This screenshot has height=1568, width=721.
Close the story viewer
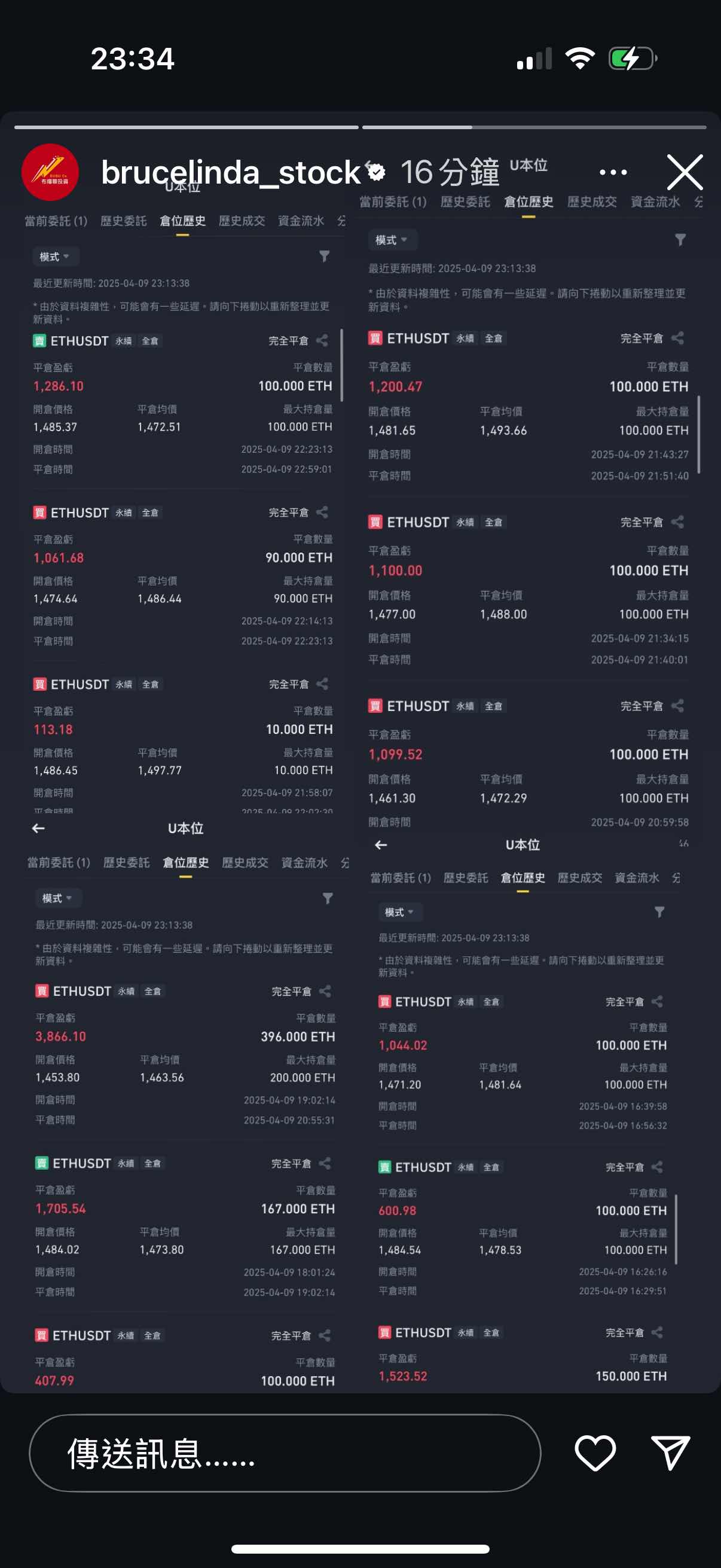click(685, 172)
